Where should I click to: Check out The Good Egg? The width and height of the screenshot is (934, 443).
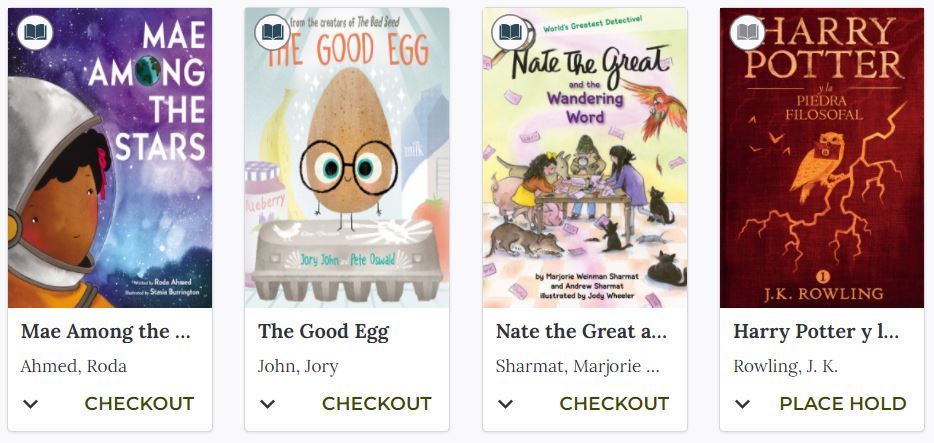pyautogui.click(x=376, y=404)
